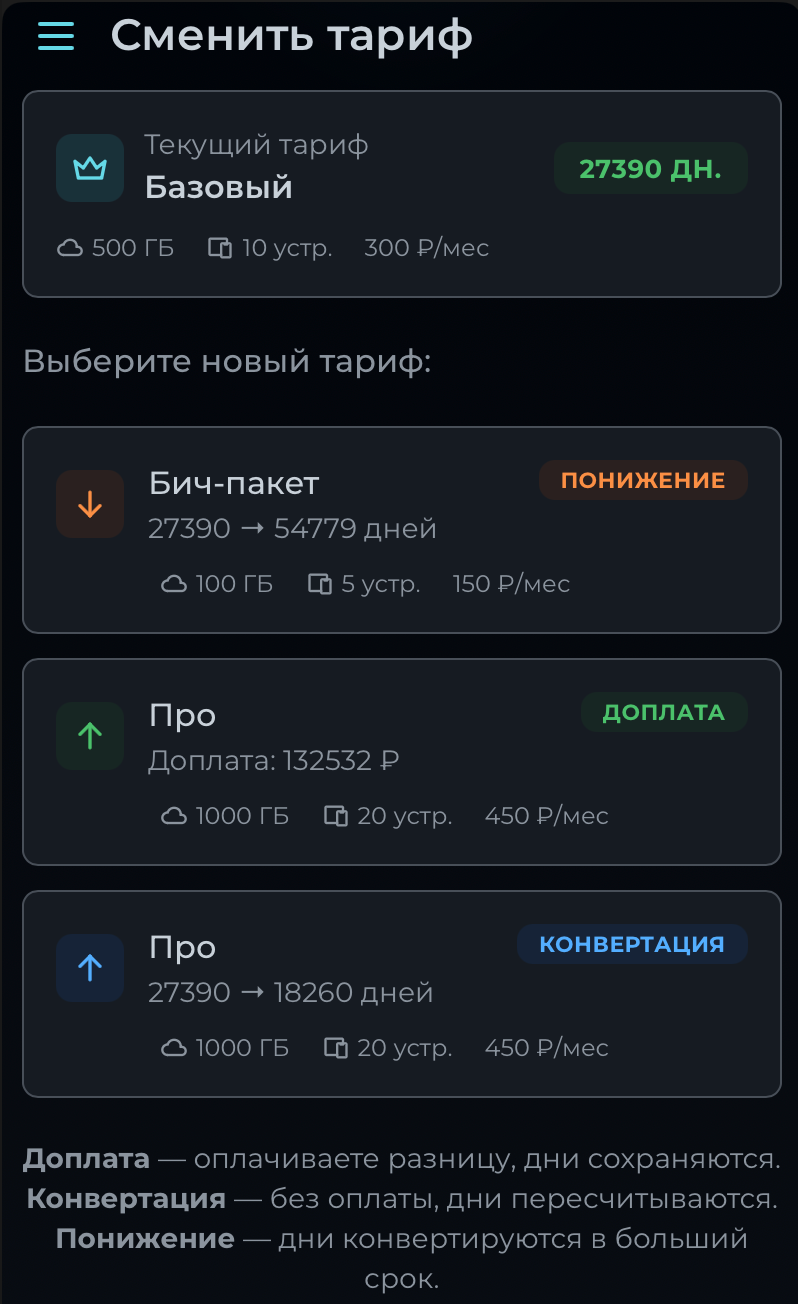The height and width of the screenshot is (1304, 798).
Task: Click the green upgrade arrow icon
Action: (x=89, y=736)
